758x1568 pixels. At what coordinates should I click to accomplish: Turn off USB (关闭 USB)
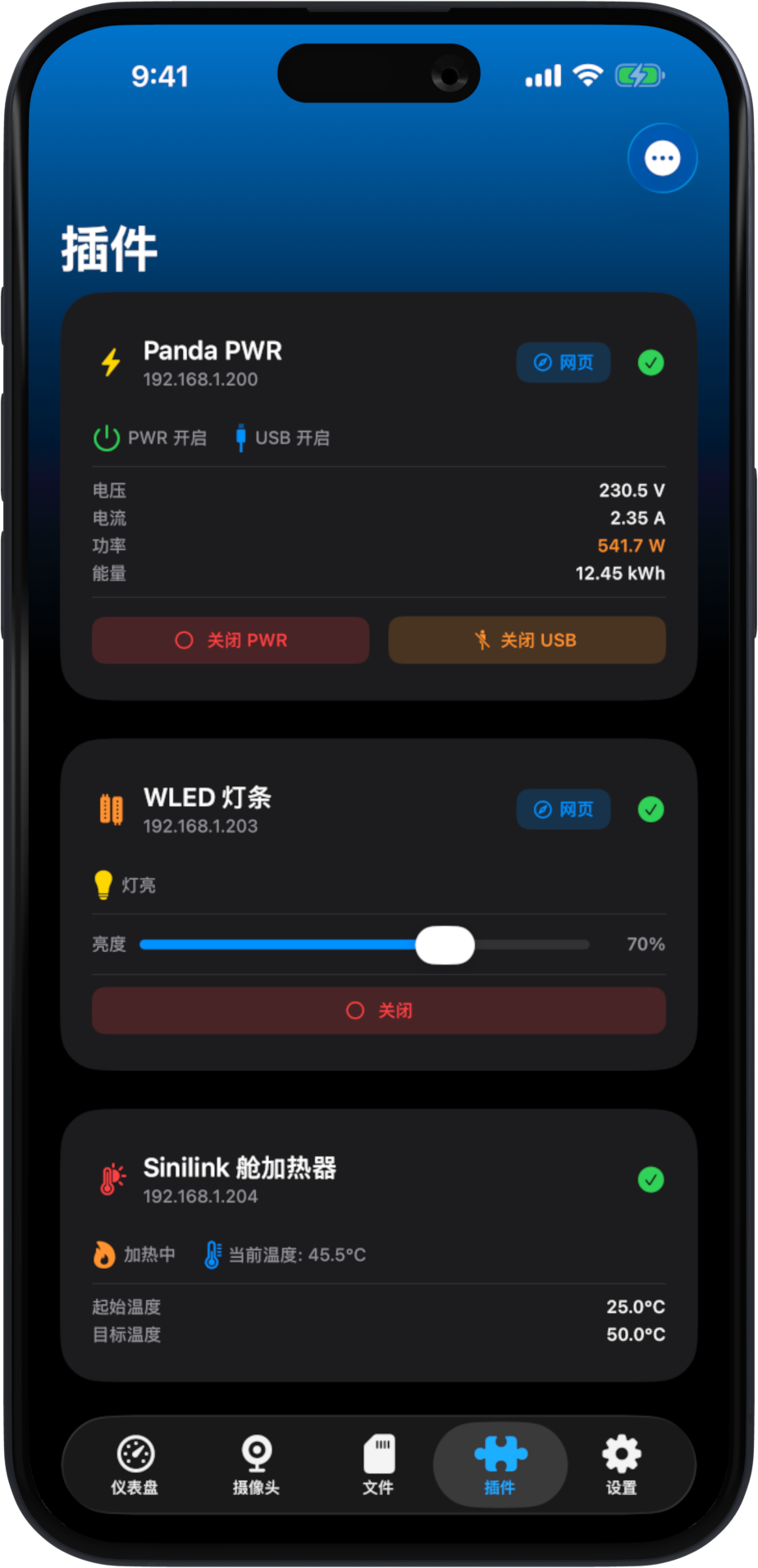(527, 640)
